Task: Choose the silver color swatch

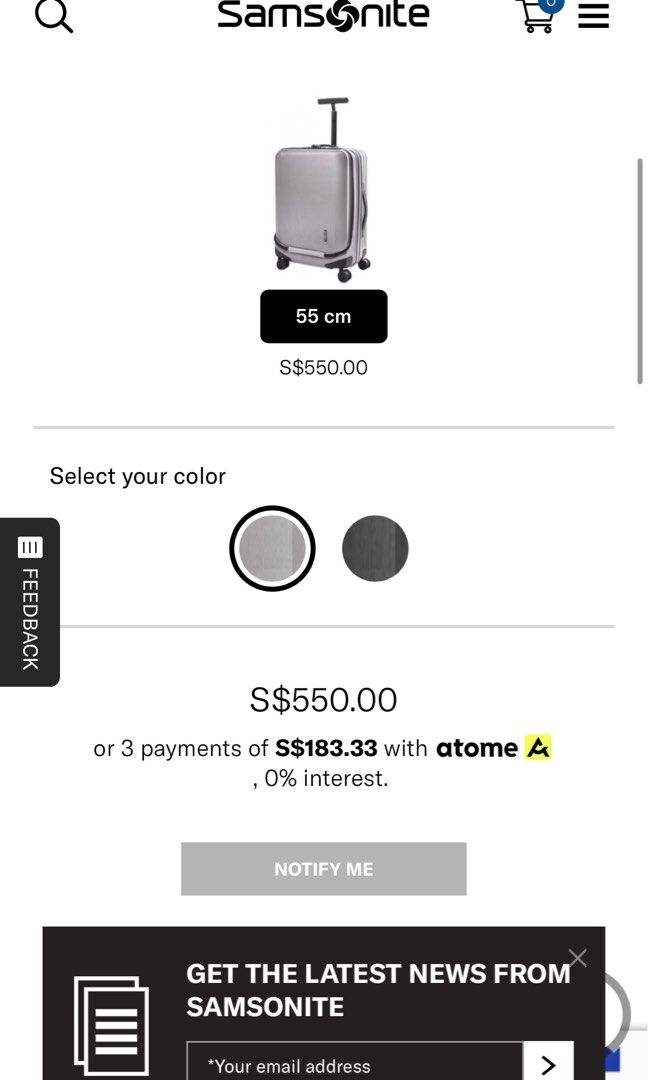Action: coord(272,548)
